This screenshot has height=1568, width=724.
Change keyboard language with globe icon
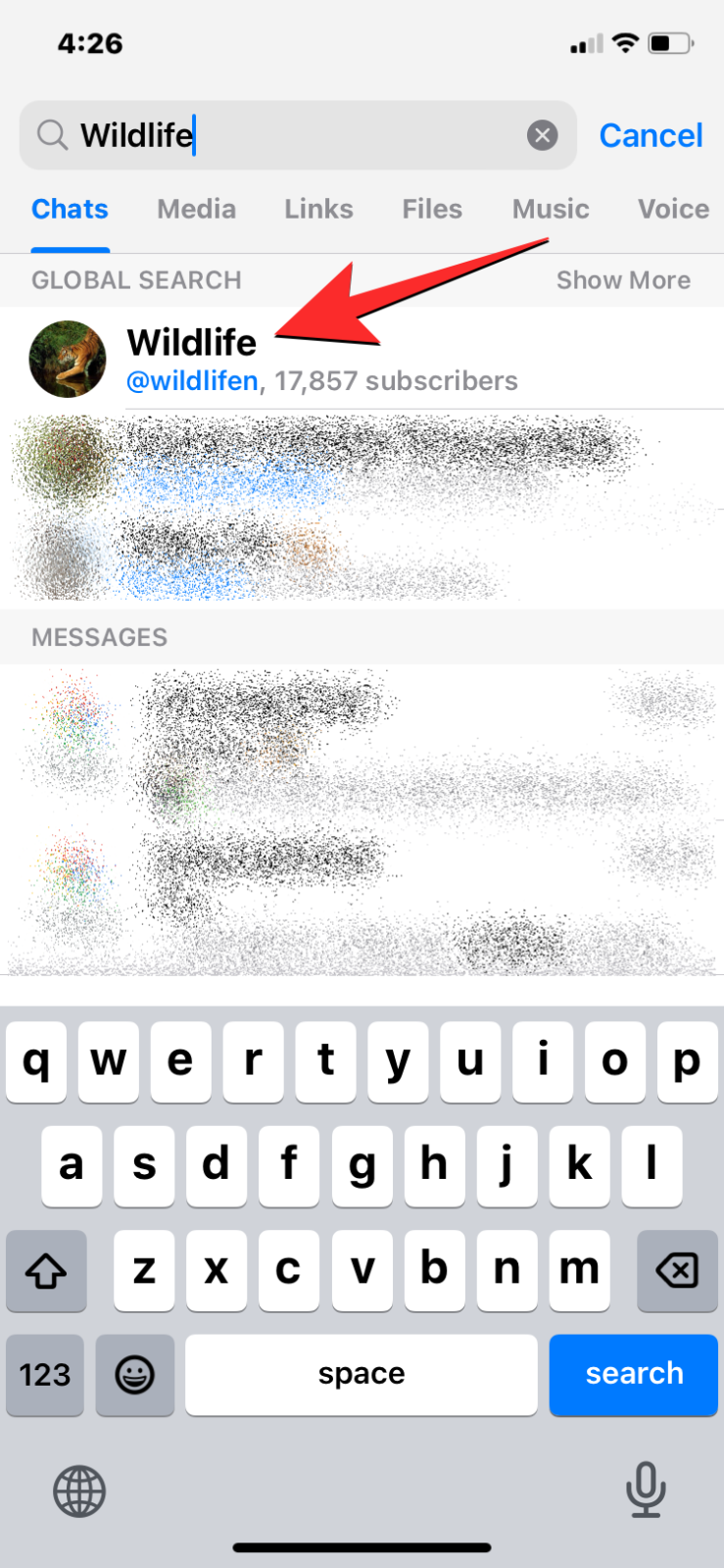coord(79,1492)
